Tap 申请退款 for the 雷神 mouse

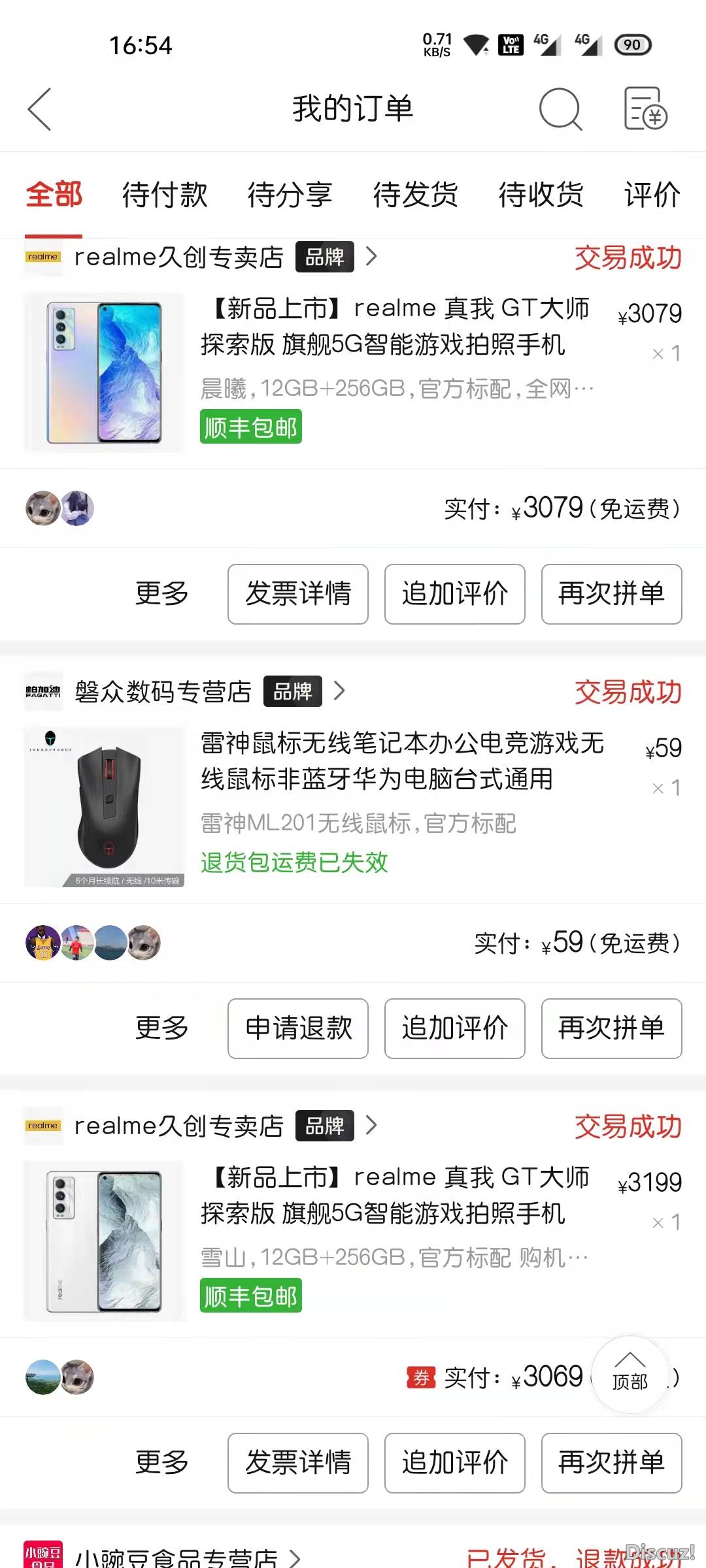[x=298, y=1028]
